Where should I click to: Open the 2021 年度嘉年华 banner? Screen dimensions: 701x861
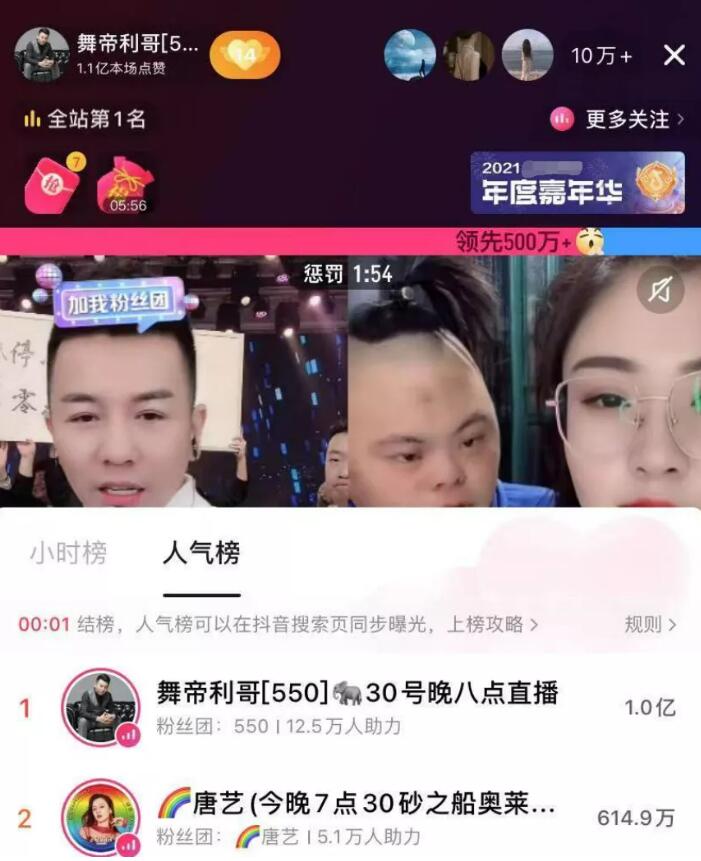point(577,183)
